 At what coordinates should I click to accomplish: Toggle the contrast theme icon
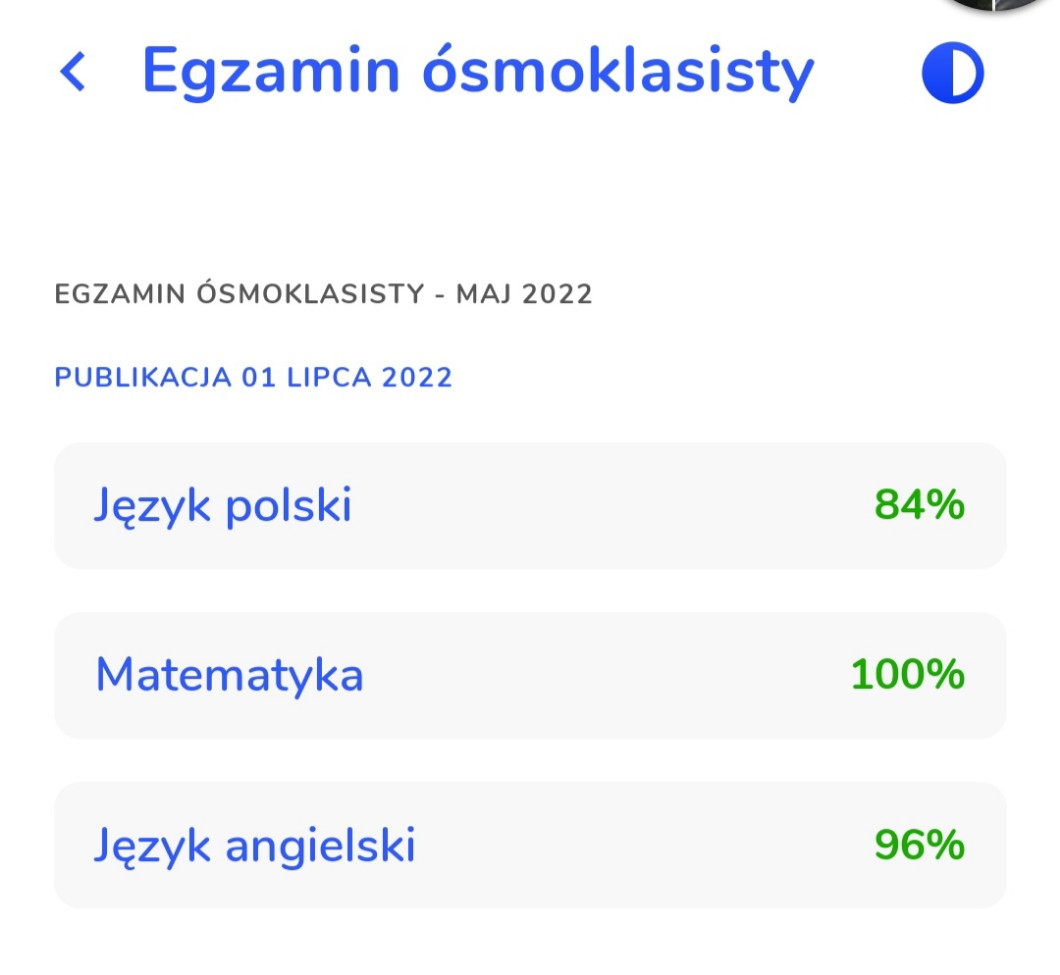tap(952, 74)
